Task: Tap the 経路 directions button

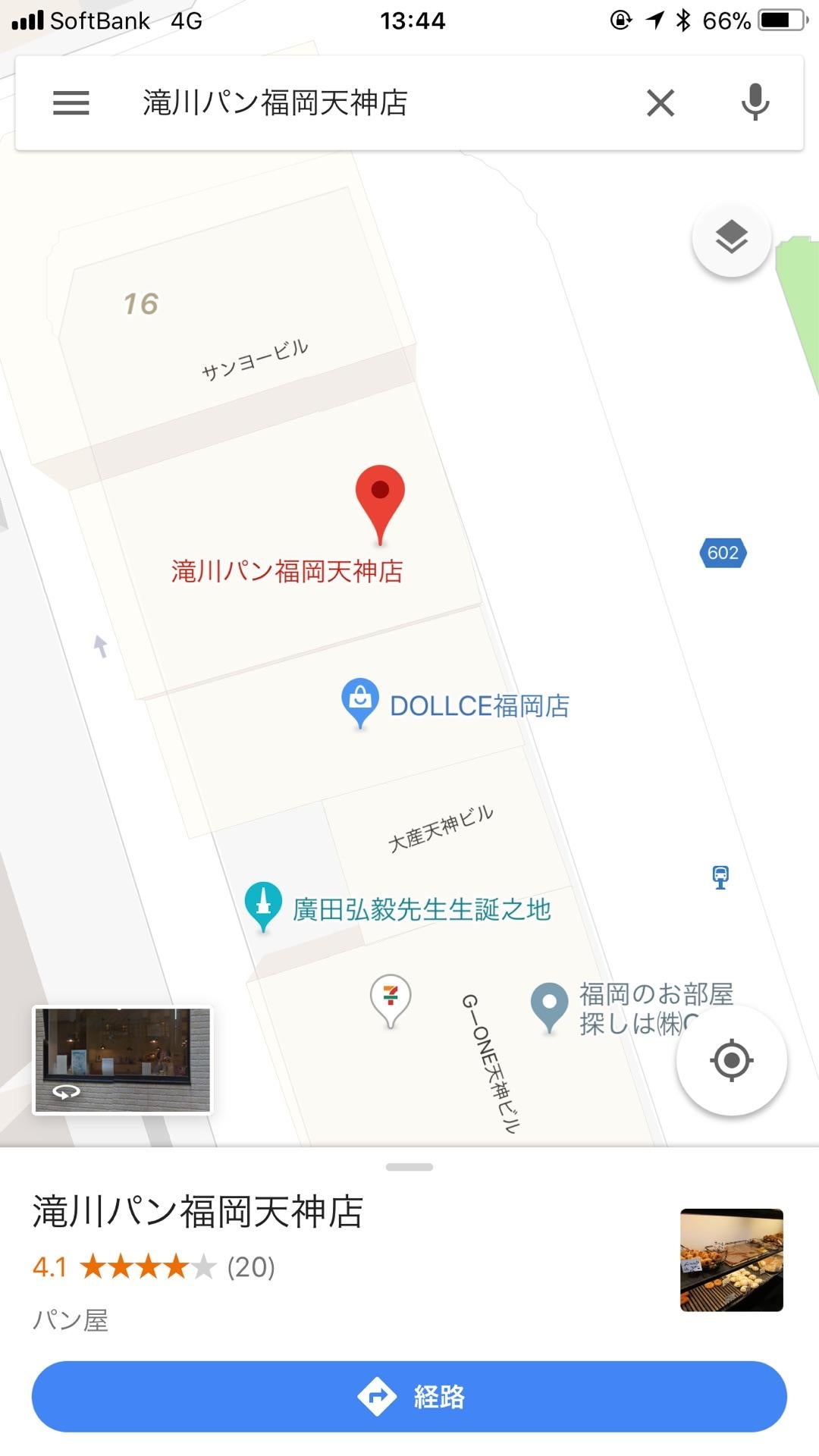Action: (x=409, y=1397)
